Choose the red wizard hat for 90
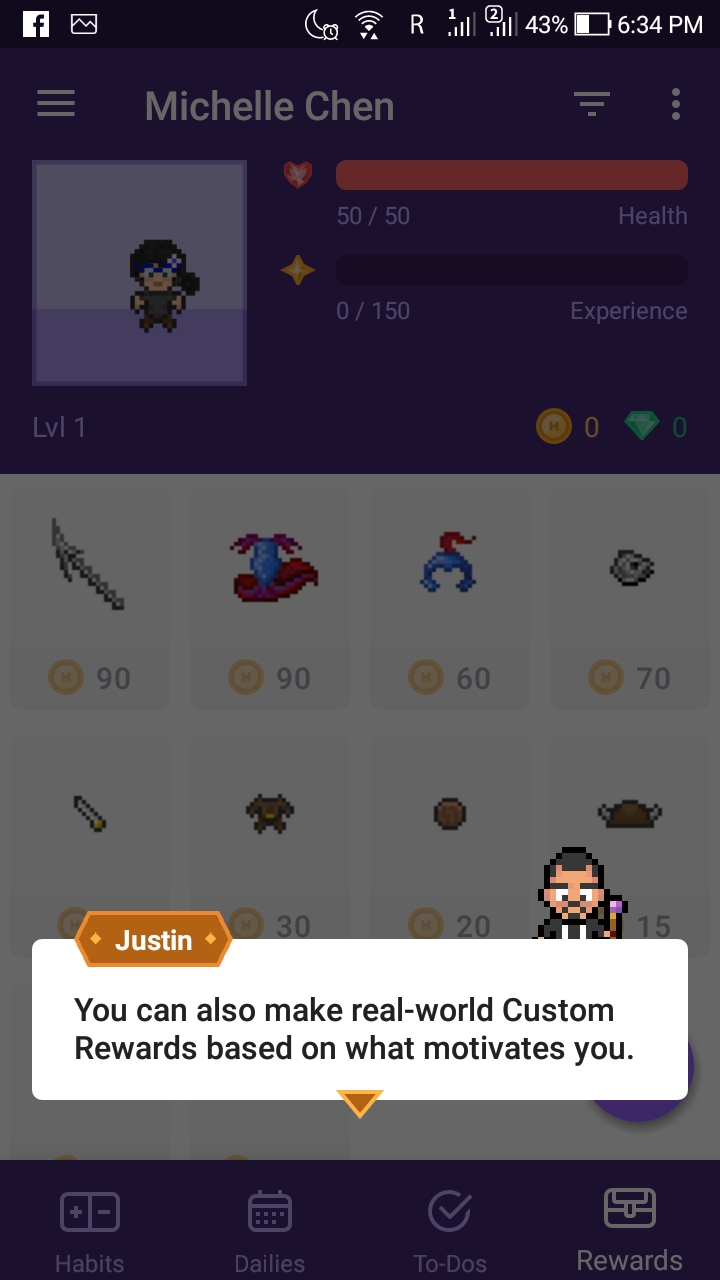720x1280 pixels. click(270, 597)
